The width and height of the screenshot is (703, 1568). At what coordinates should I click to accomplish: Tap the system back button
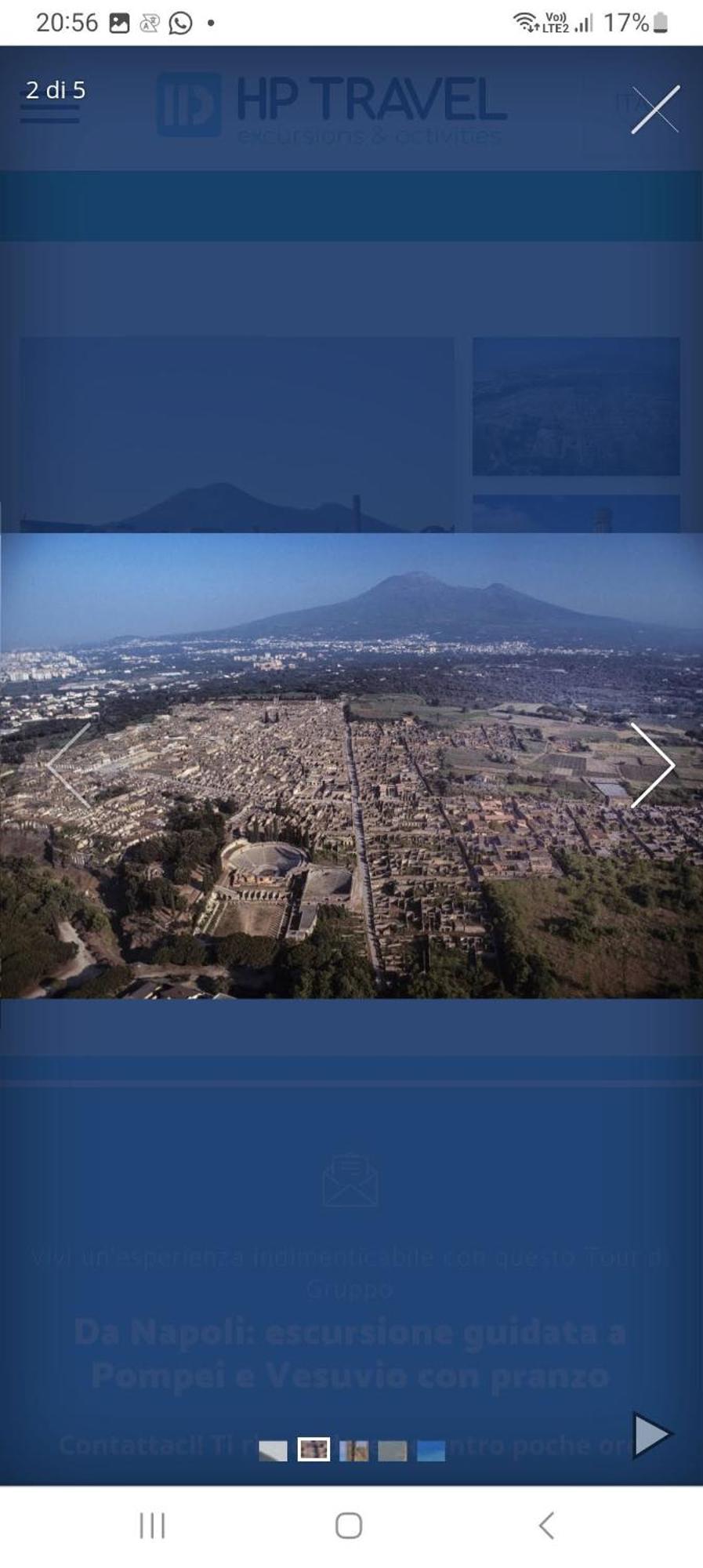tap(546, 1526)
